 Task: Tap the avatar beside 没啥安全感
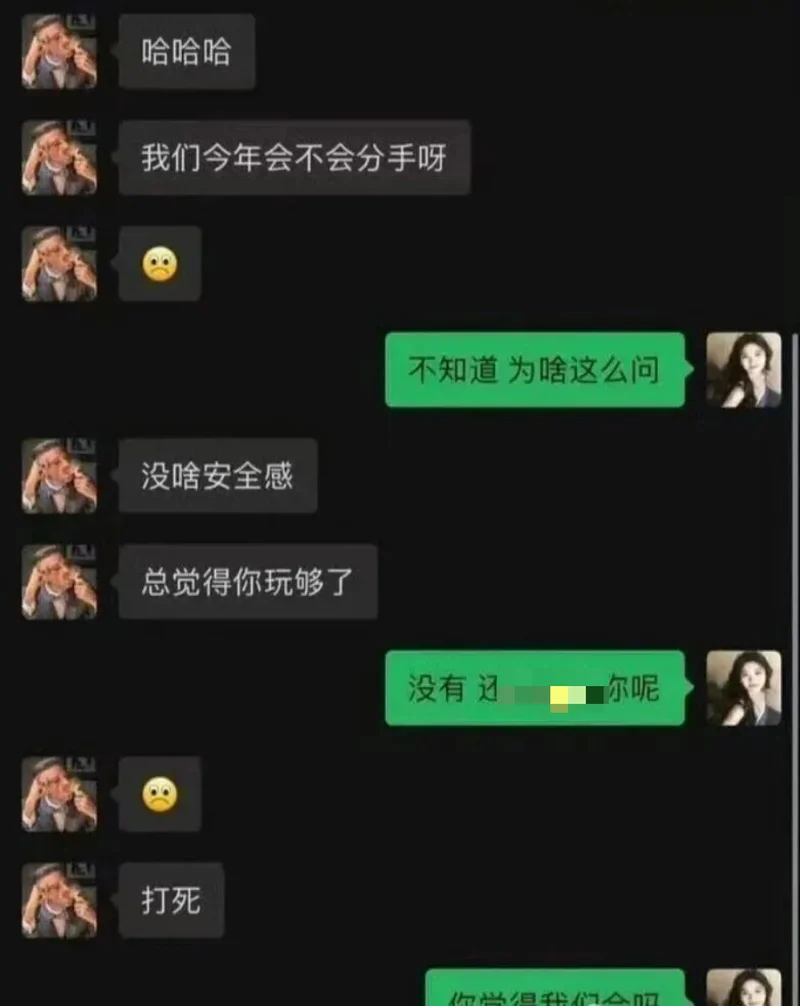point(59,475)
